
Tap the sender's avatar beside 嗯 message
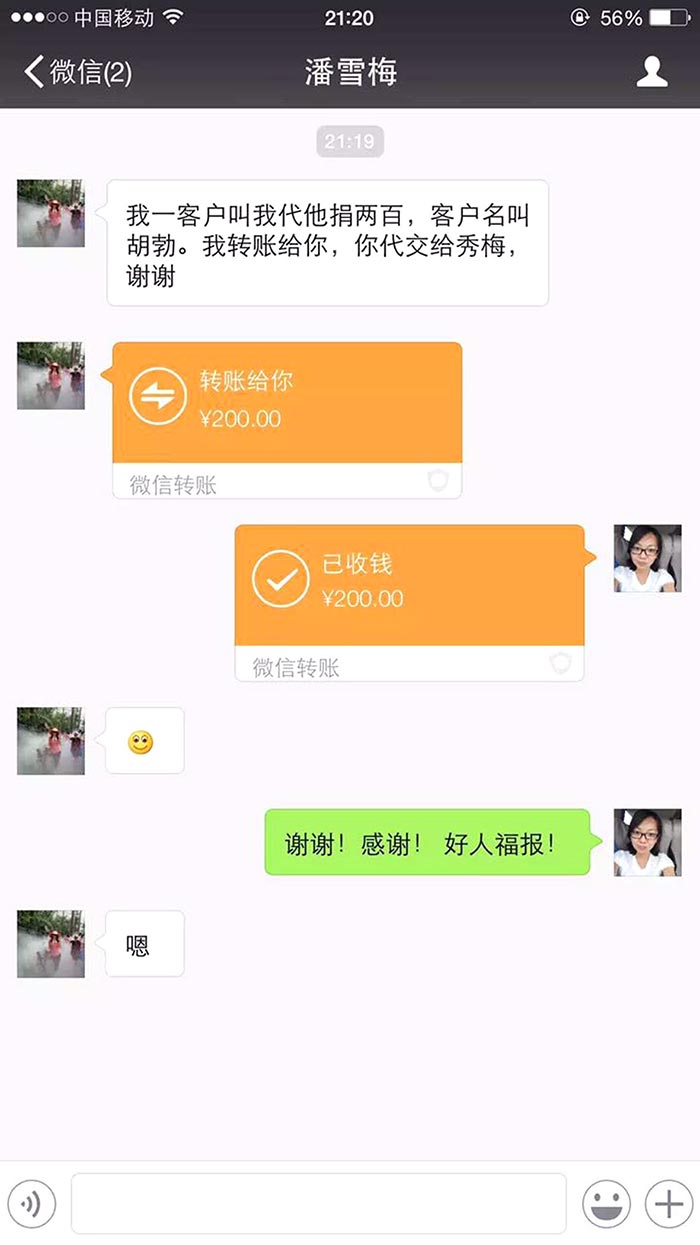point(51,943)
